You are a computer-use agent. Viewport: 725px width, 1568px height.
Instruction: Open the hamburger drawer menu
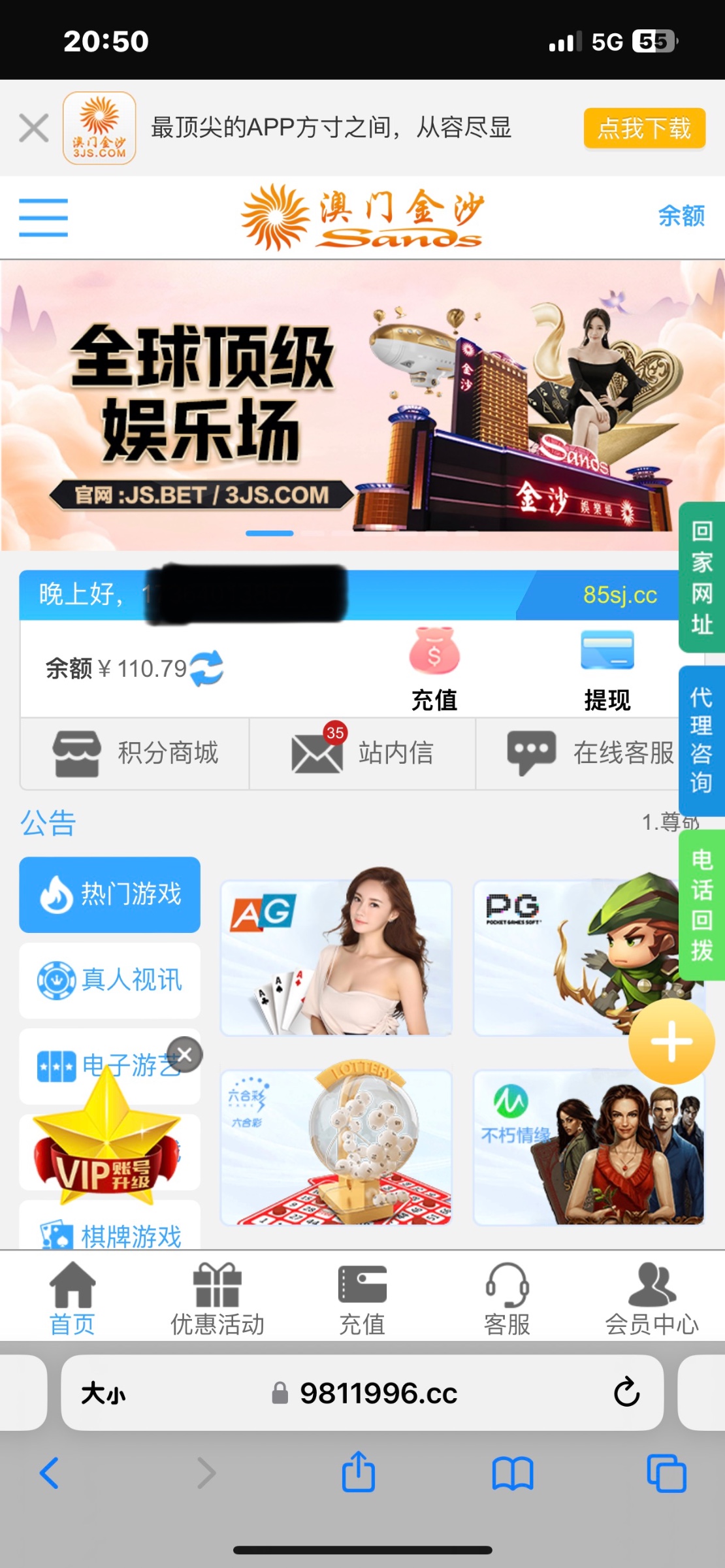[44, 218]
